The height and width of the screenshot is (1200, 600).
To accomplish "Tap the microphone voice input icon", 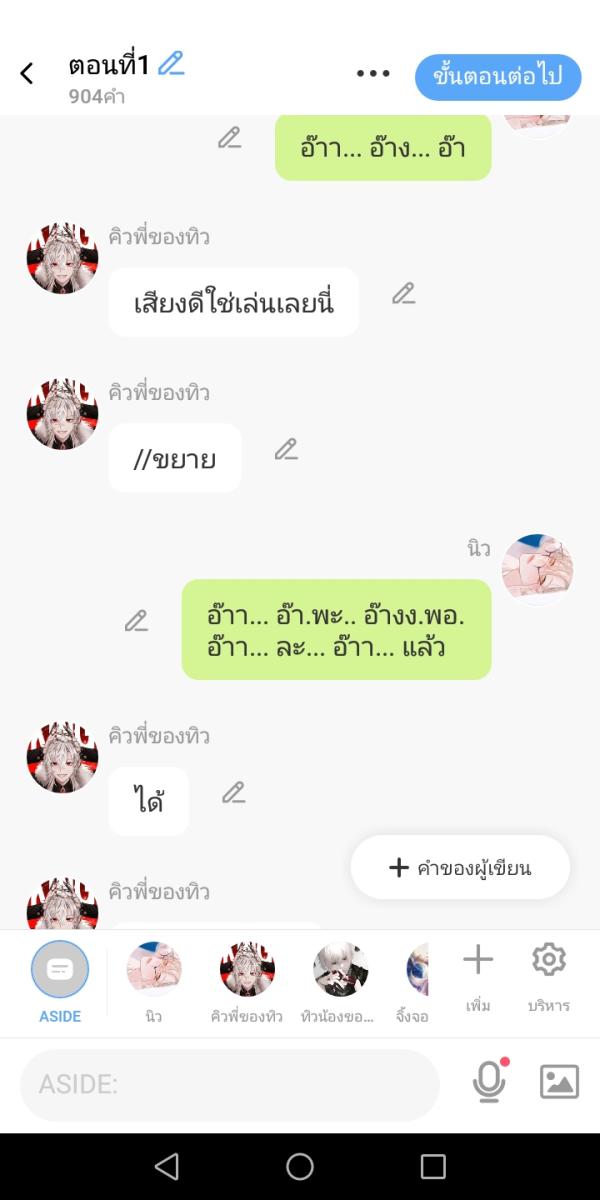I will [x=488, y=1082].
